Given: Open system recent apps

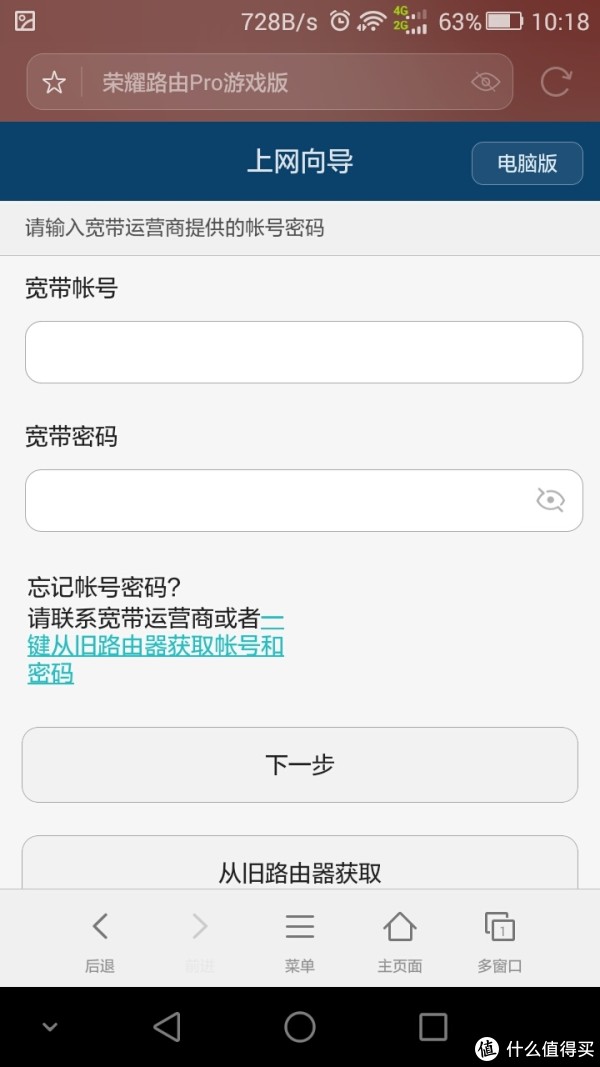Looking at the screenshot, I should tap(433, 1027).
